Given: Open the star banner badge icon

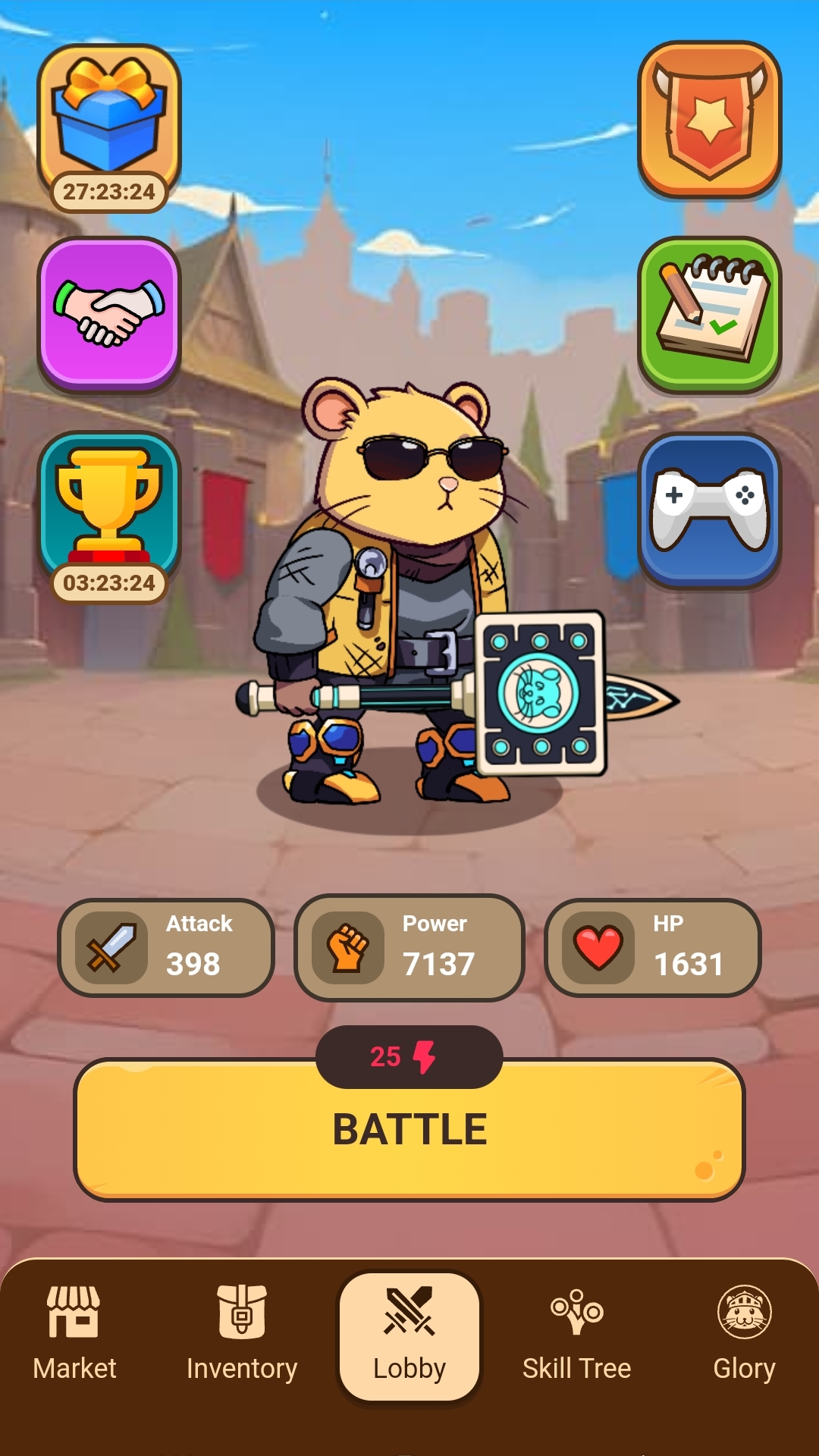Looking at the screenshot, I should [x=710, y=119].
